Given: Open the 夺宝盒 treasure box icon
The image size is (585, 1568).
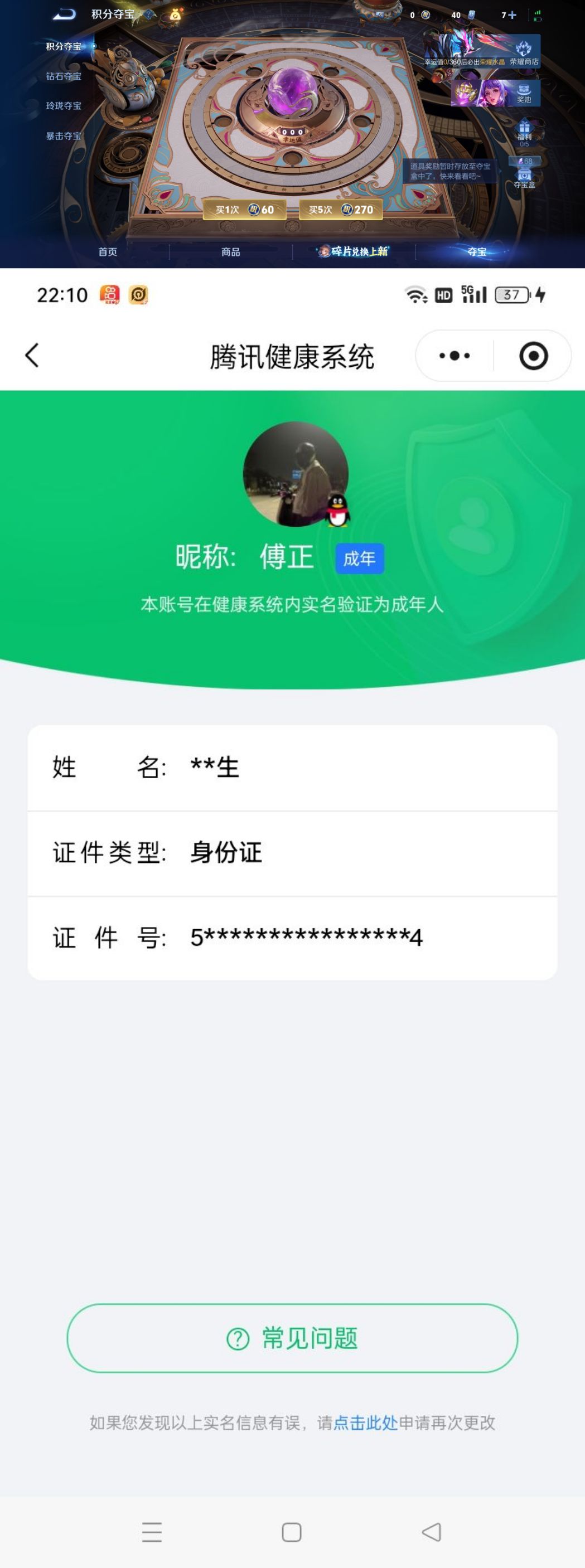Looking at the screenshot, I should tap(524, 175).
